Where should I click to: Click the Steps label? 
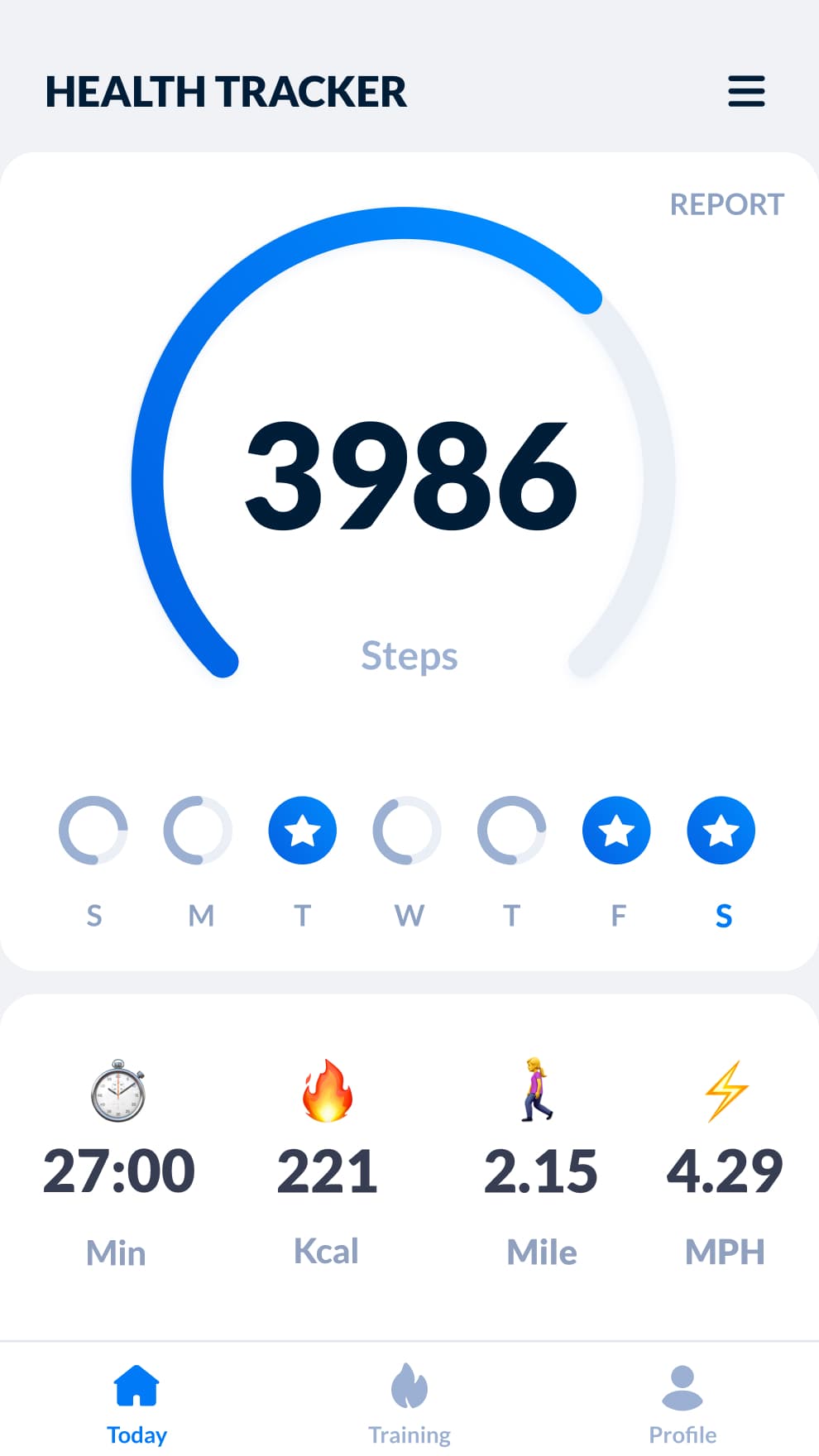[409, 655]
